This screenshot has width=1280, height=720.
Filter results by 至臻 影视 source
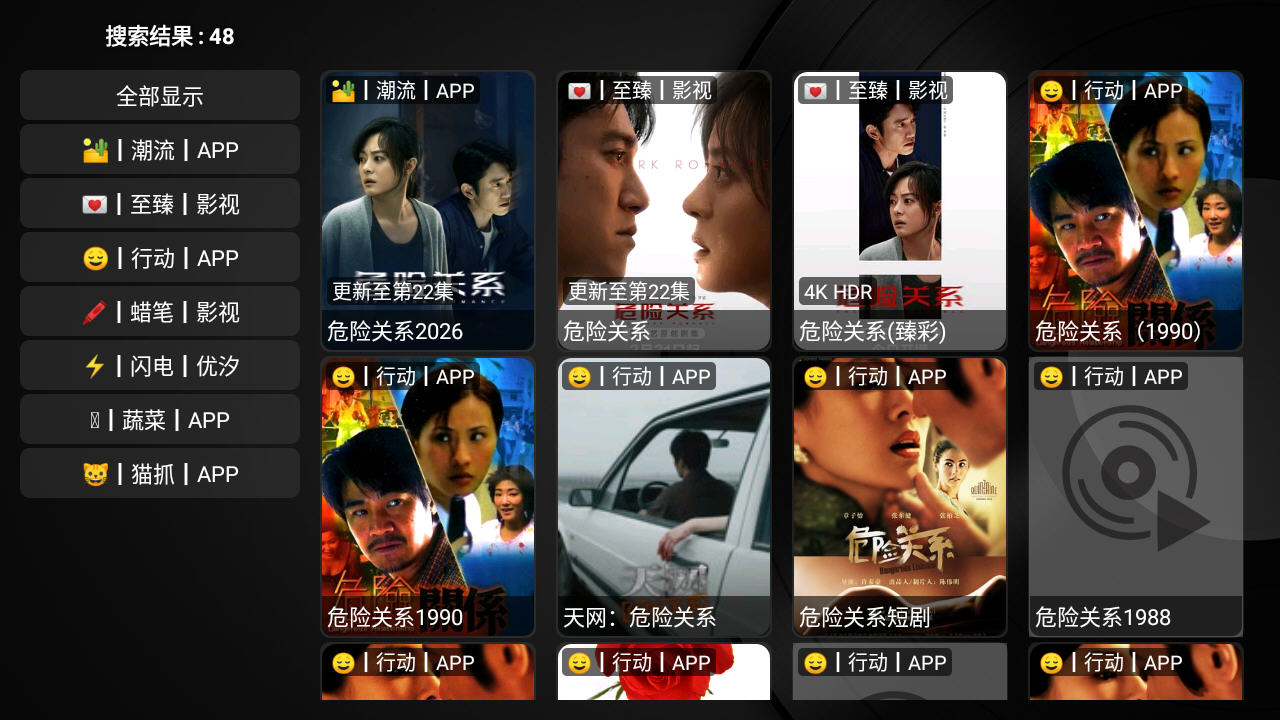point(160,204)
